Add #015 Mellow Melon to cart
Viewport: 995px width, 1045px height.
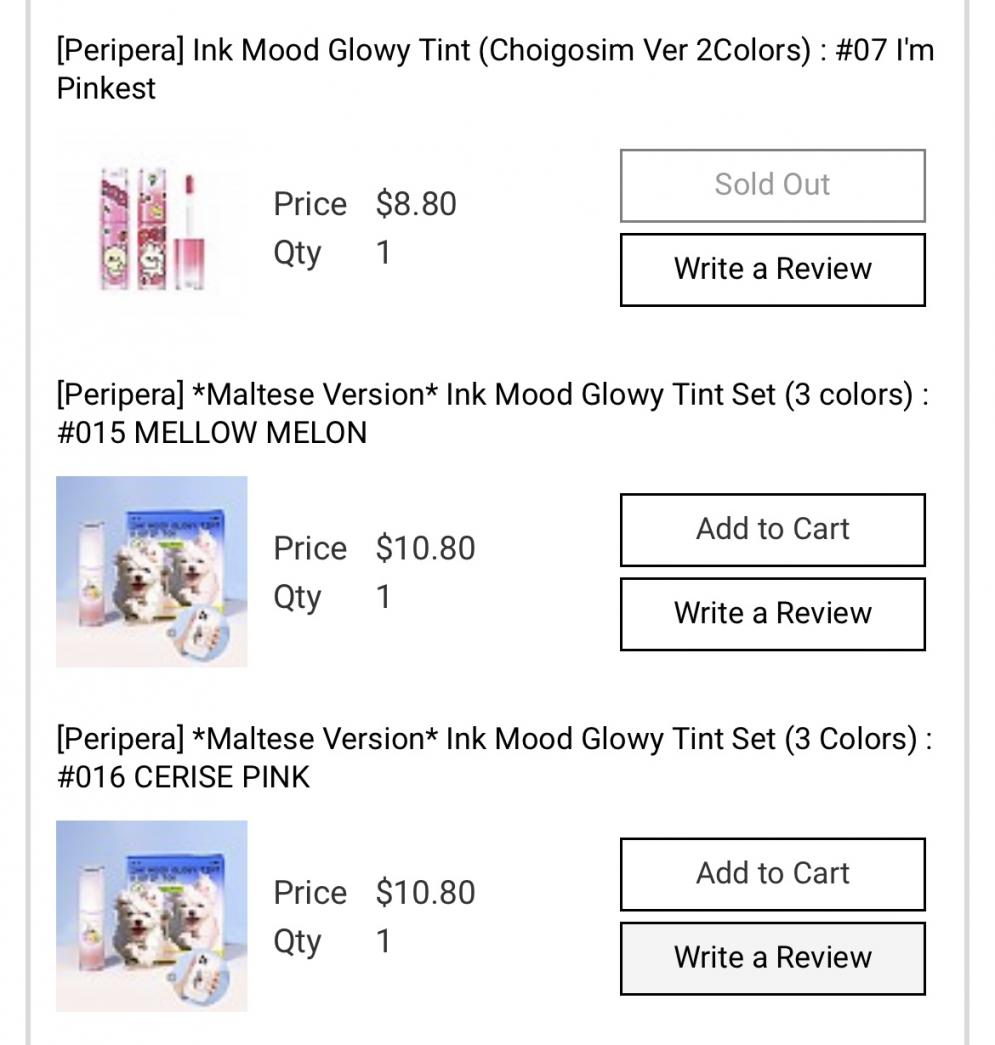[x=772, y=530]
